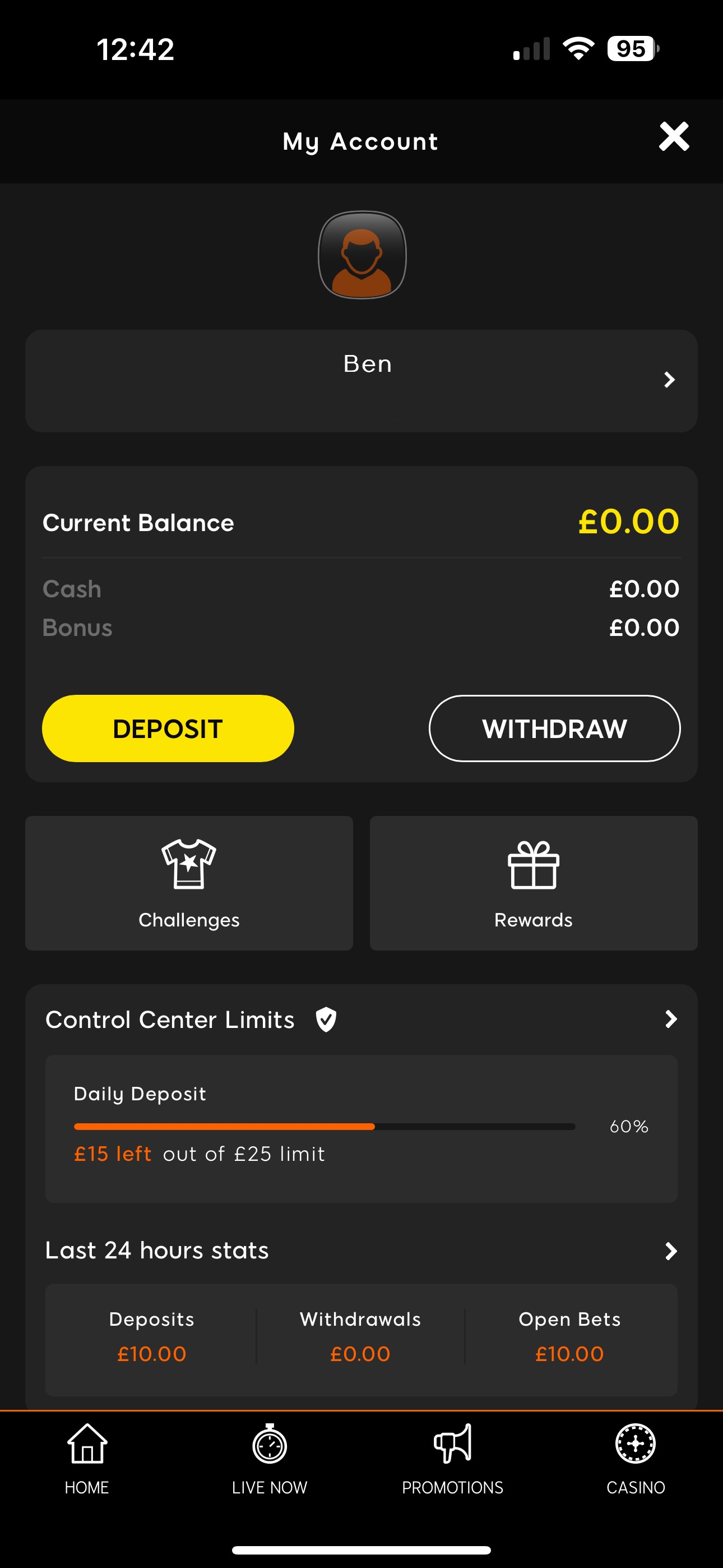Close the My Account screen
Screen dimensions: 723x1568
point(674,136)
